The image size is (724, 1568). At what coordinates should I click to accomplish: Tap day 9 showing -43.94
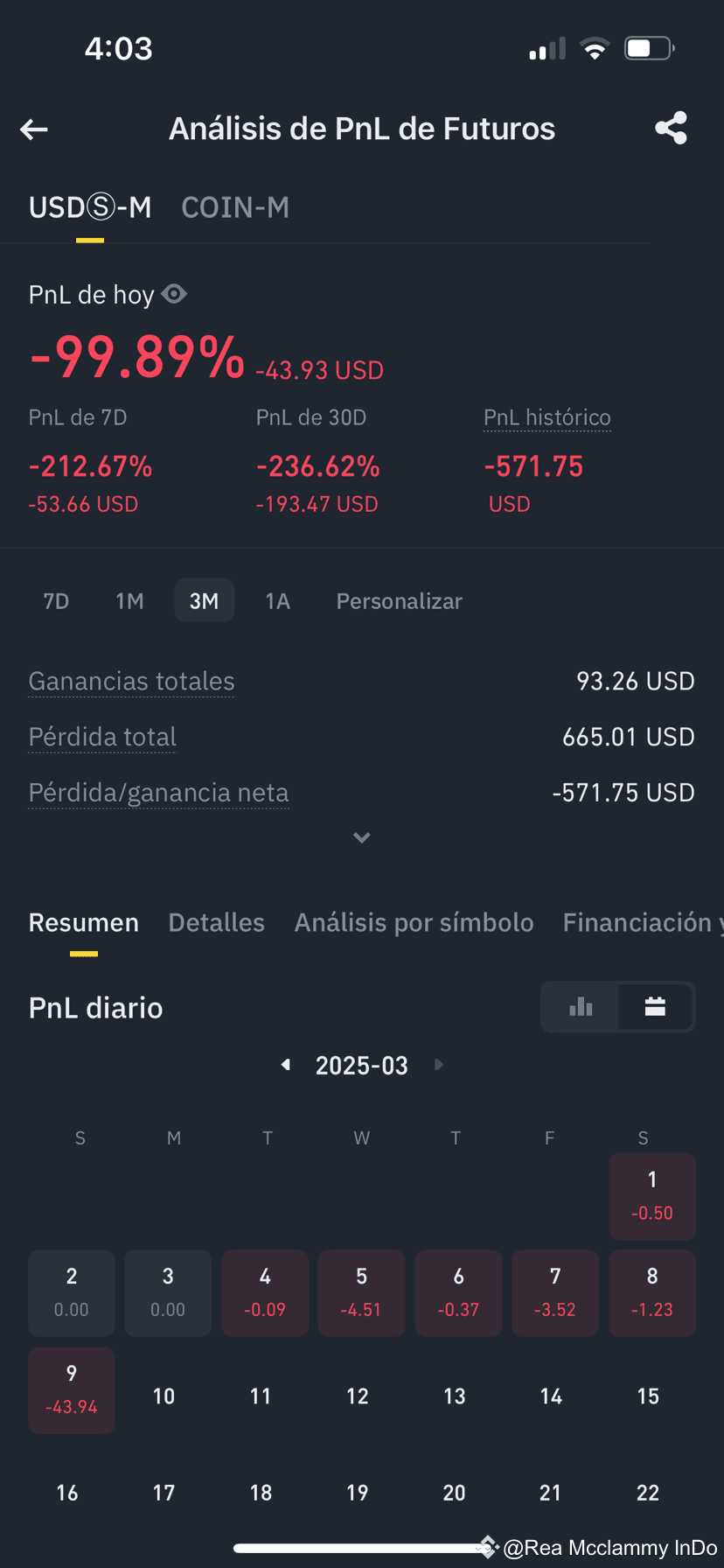pos(72,1390)
